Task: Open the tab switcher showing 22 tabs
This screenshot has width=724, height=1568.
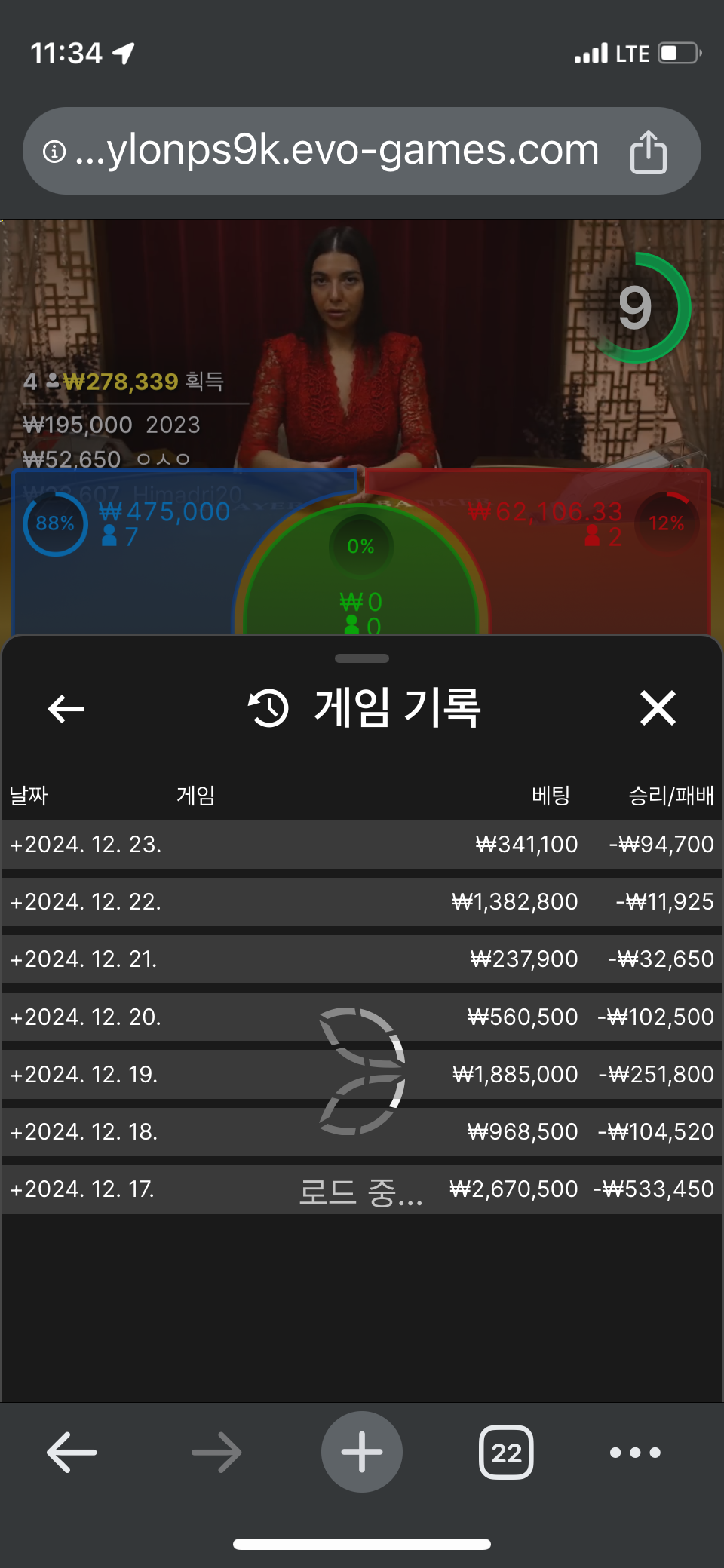Action: coord(506,1452)
